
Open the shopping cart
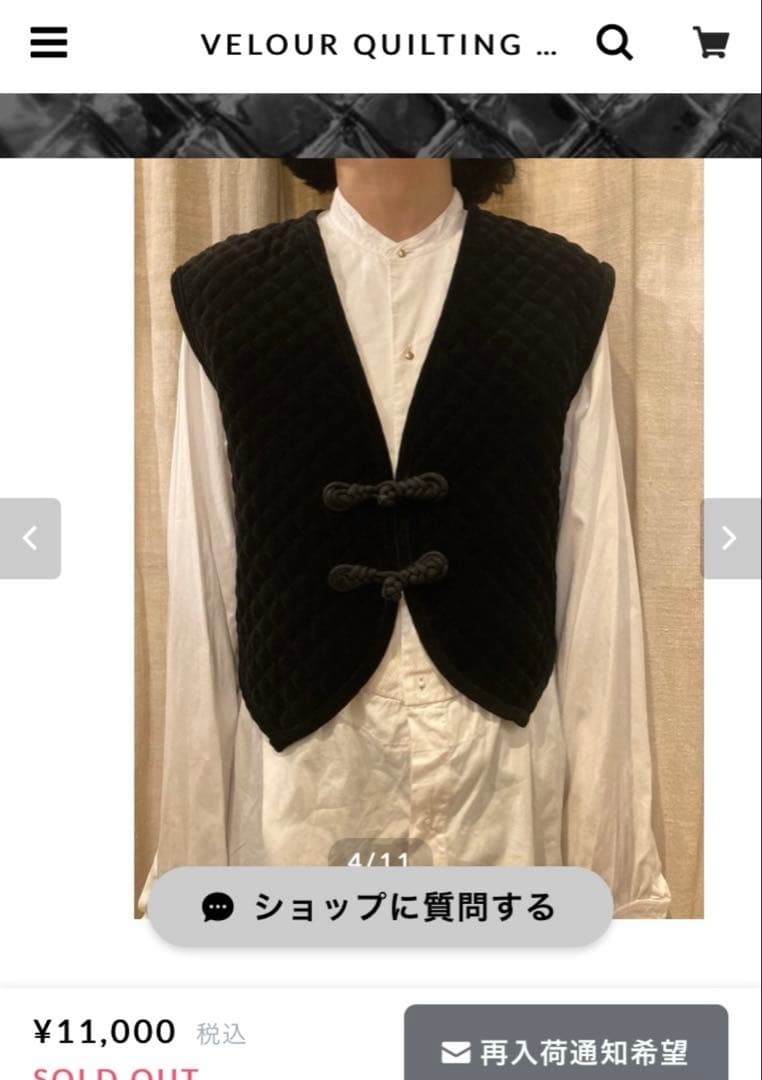click(x=710, y=43)
